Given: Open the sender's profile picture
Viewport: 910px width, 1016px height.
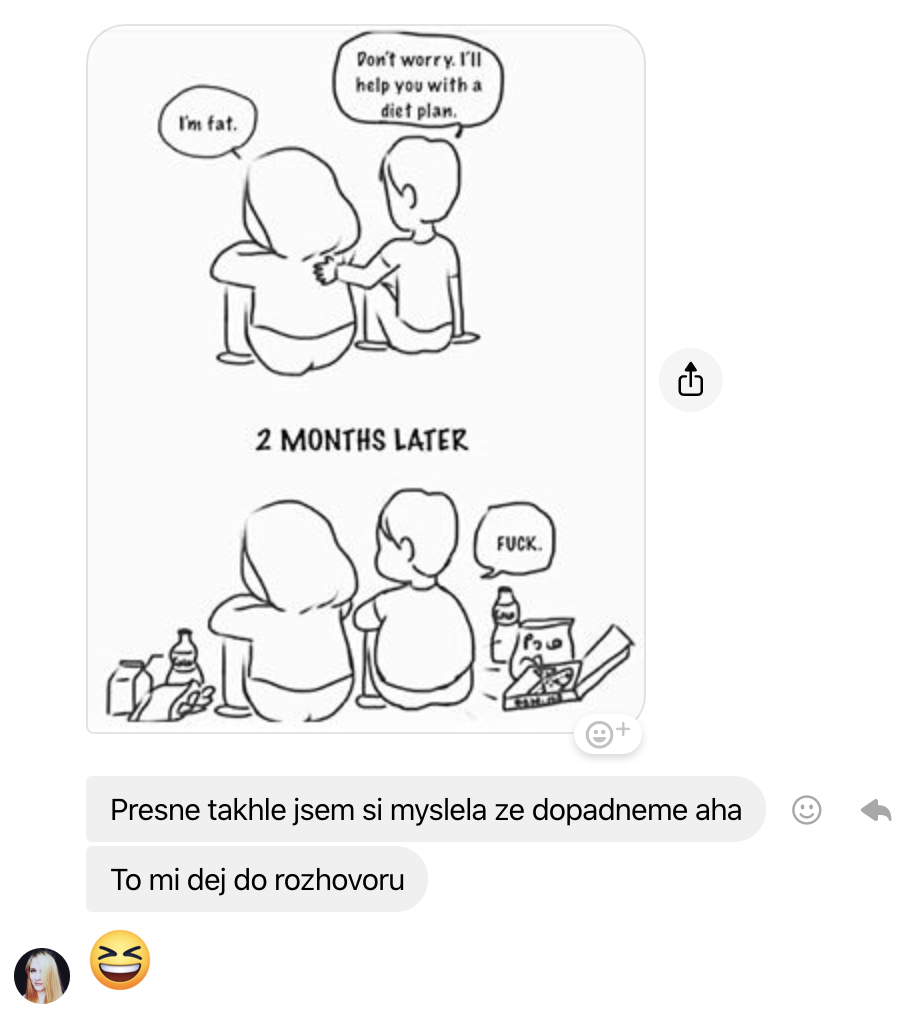Looking at the screenshot, I should pyautogui.click(x=42, y=975).
